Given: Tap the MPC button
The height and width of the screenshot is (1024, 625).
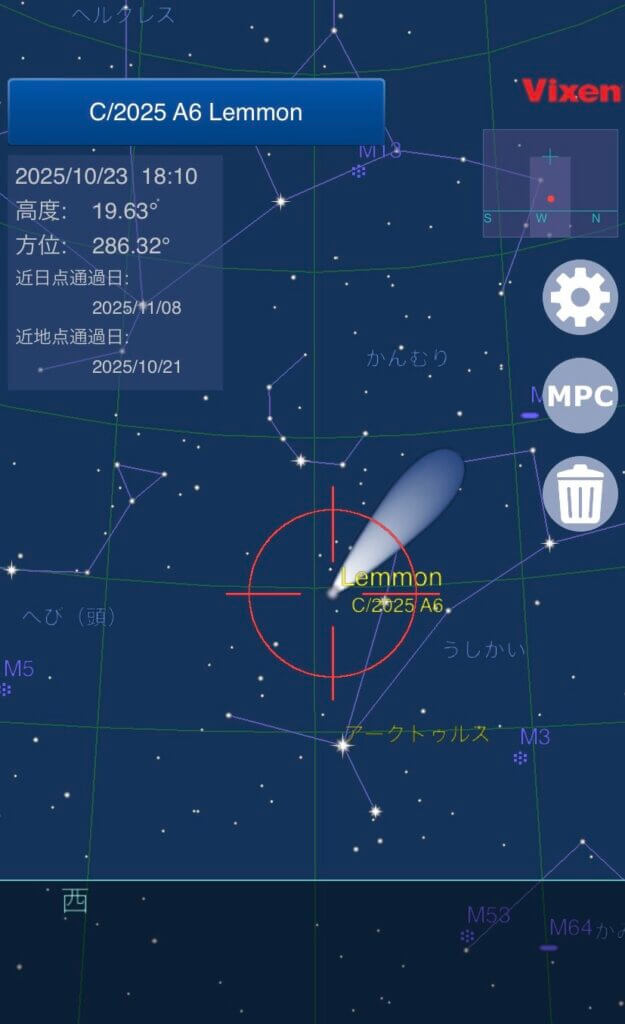Looking at the screenshot, I should coord(581,395).
